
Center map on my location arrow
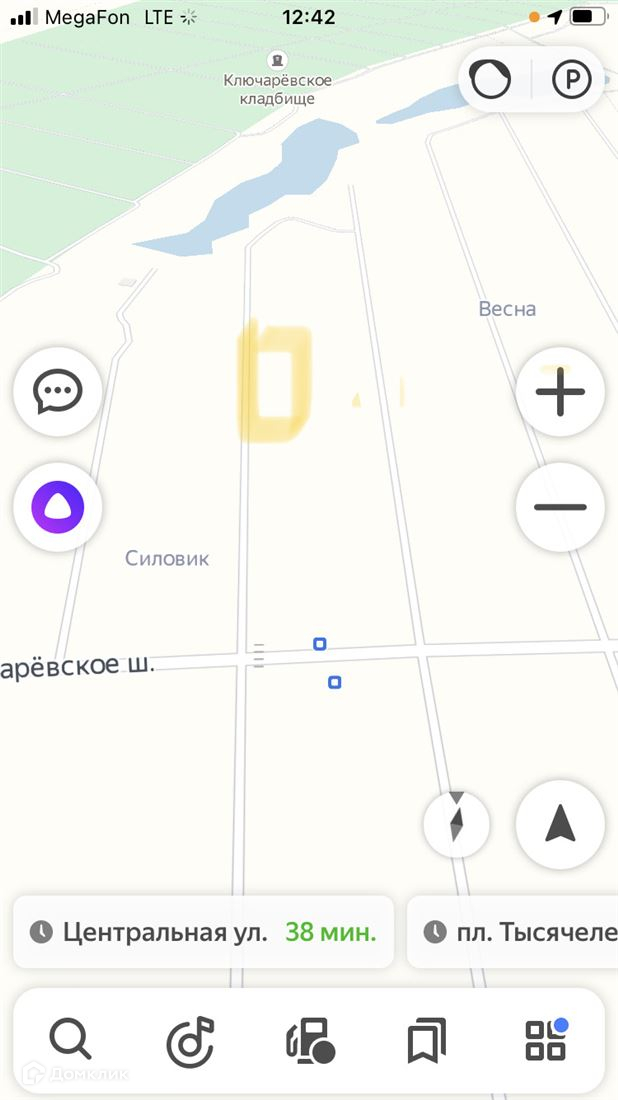[x=560, y=825]
